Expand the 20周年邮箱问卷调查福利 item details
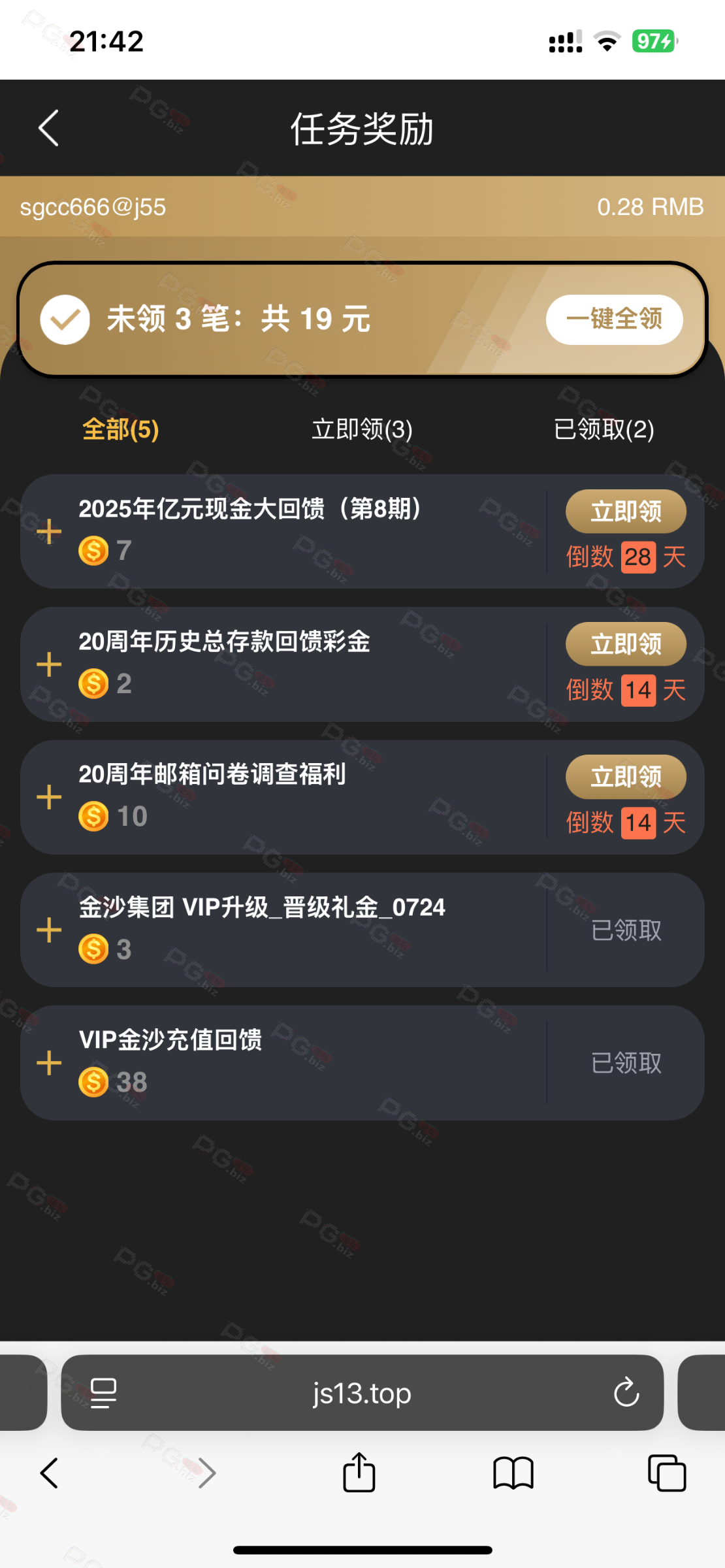The image size is (725, 1568). (x=50, y=797)
